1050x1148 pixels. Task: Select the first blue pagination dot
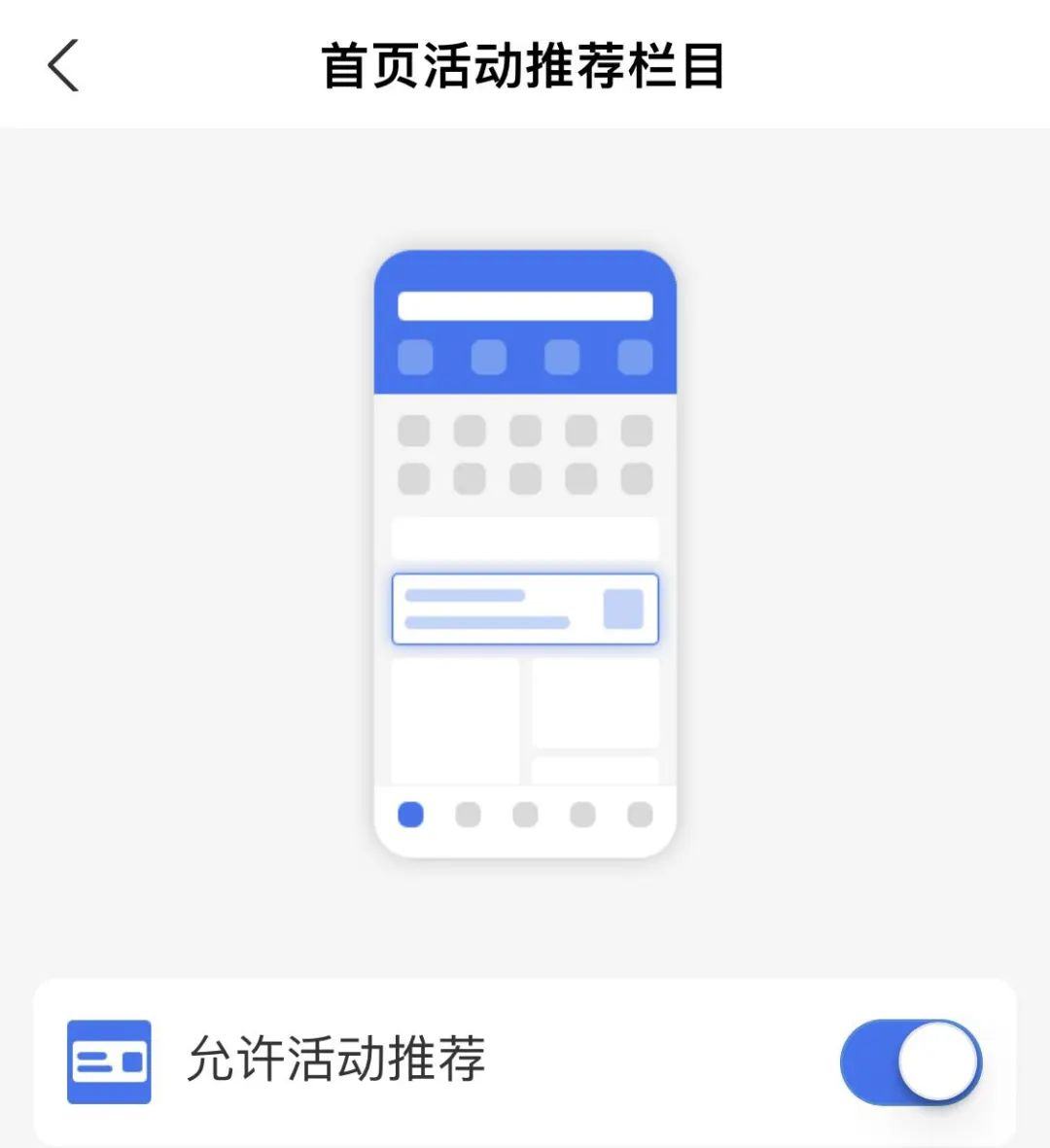[411, 815]
